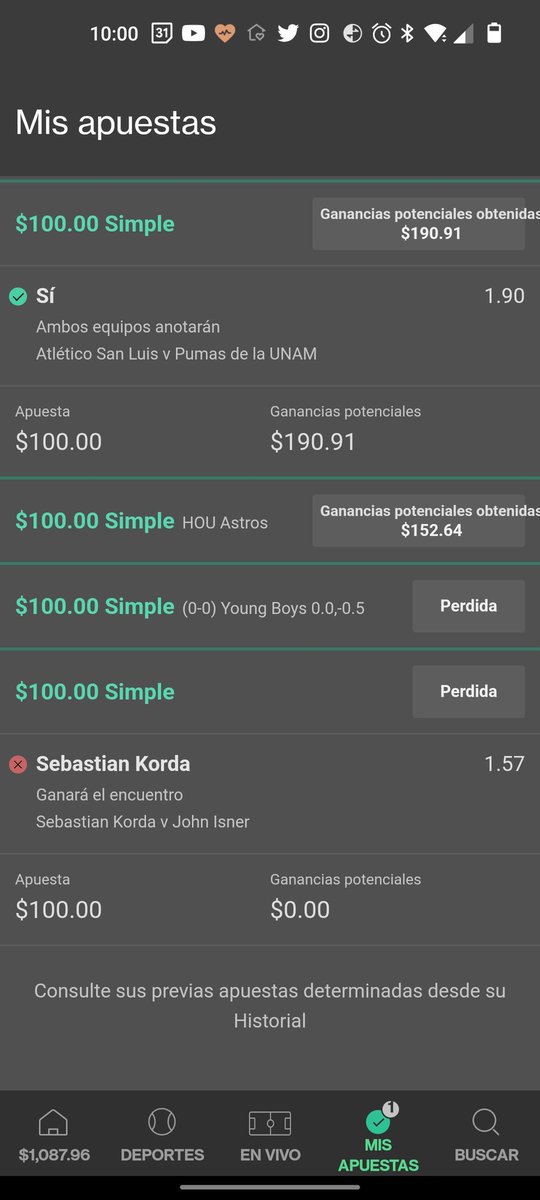Screen dimensions: 540x1200
Task: Expand the HOU Astros $100.00 Simple bet
Action: 270,521
